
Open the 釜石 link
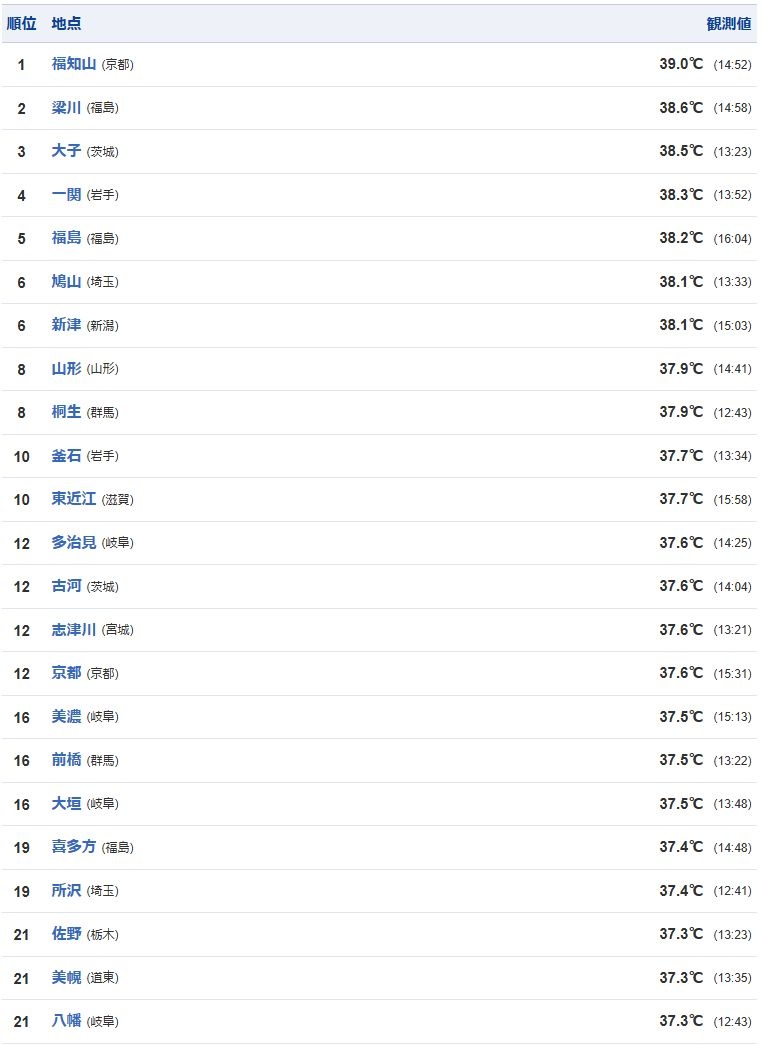(66, 456)
